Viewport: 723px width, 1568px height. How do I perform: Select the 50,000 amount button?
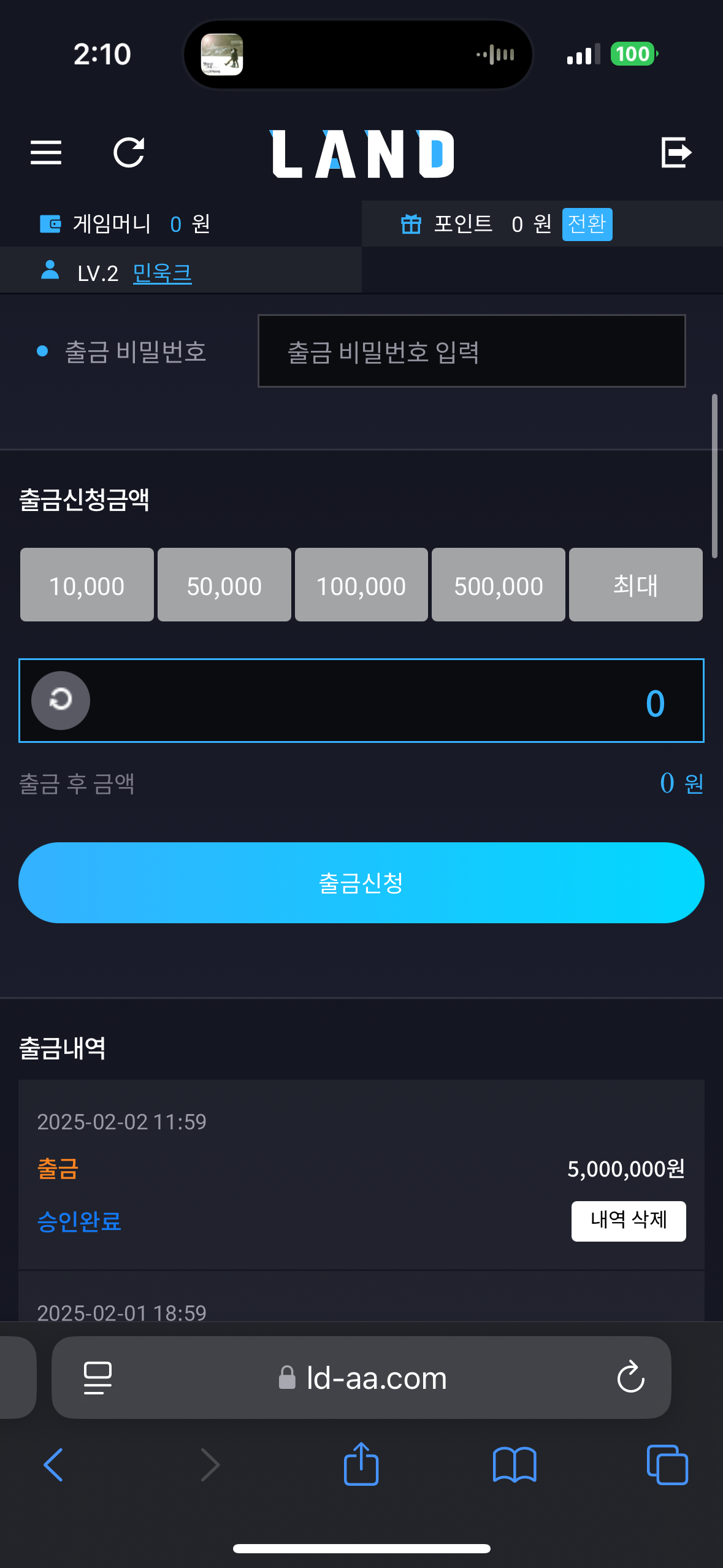click(224, 585)
